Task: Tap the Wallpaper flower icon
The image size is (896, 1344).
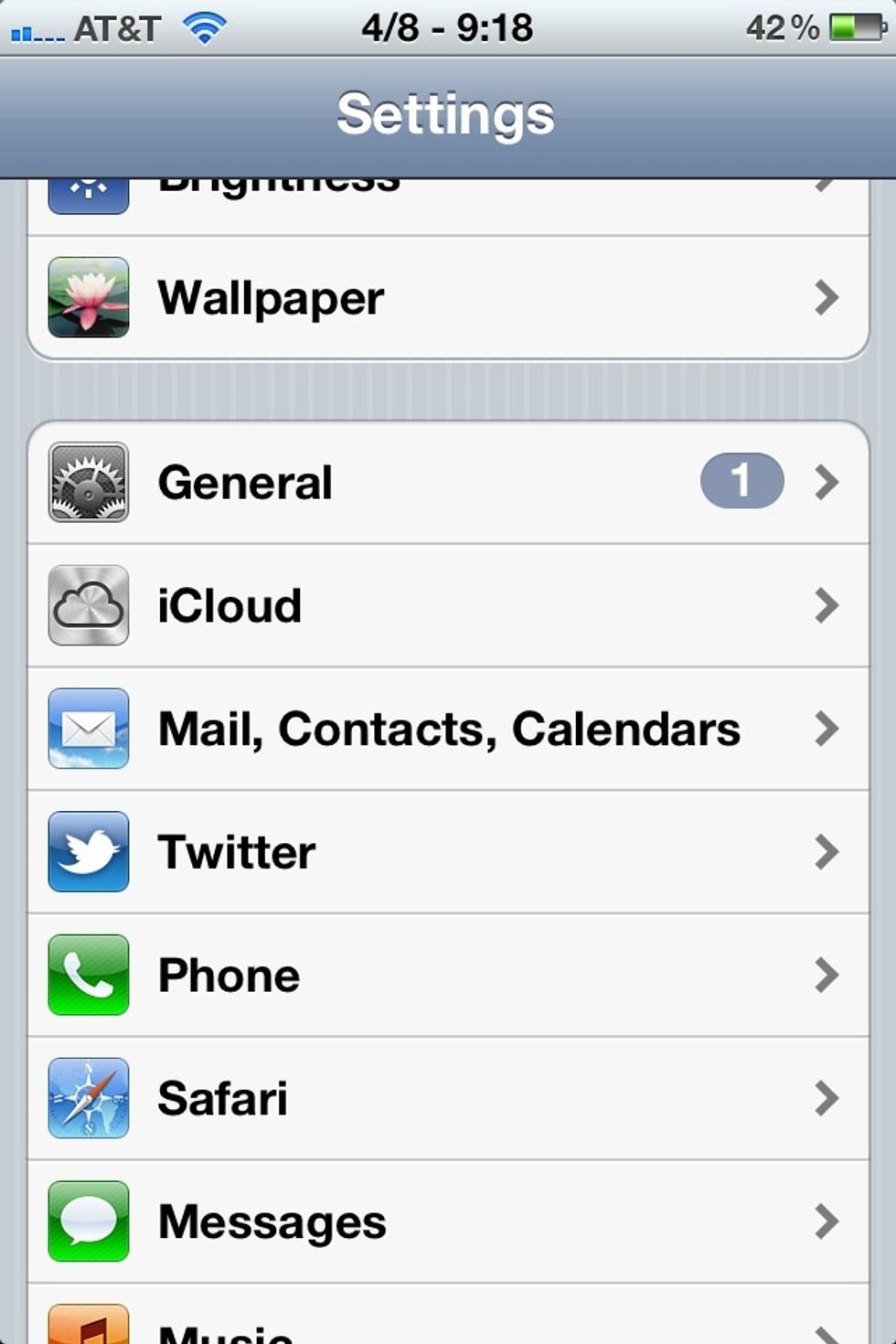Action: [88, 296]
